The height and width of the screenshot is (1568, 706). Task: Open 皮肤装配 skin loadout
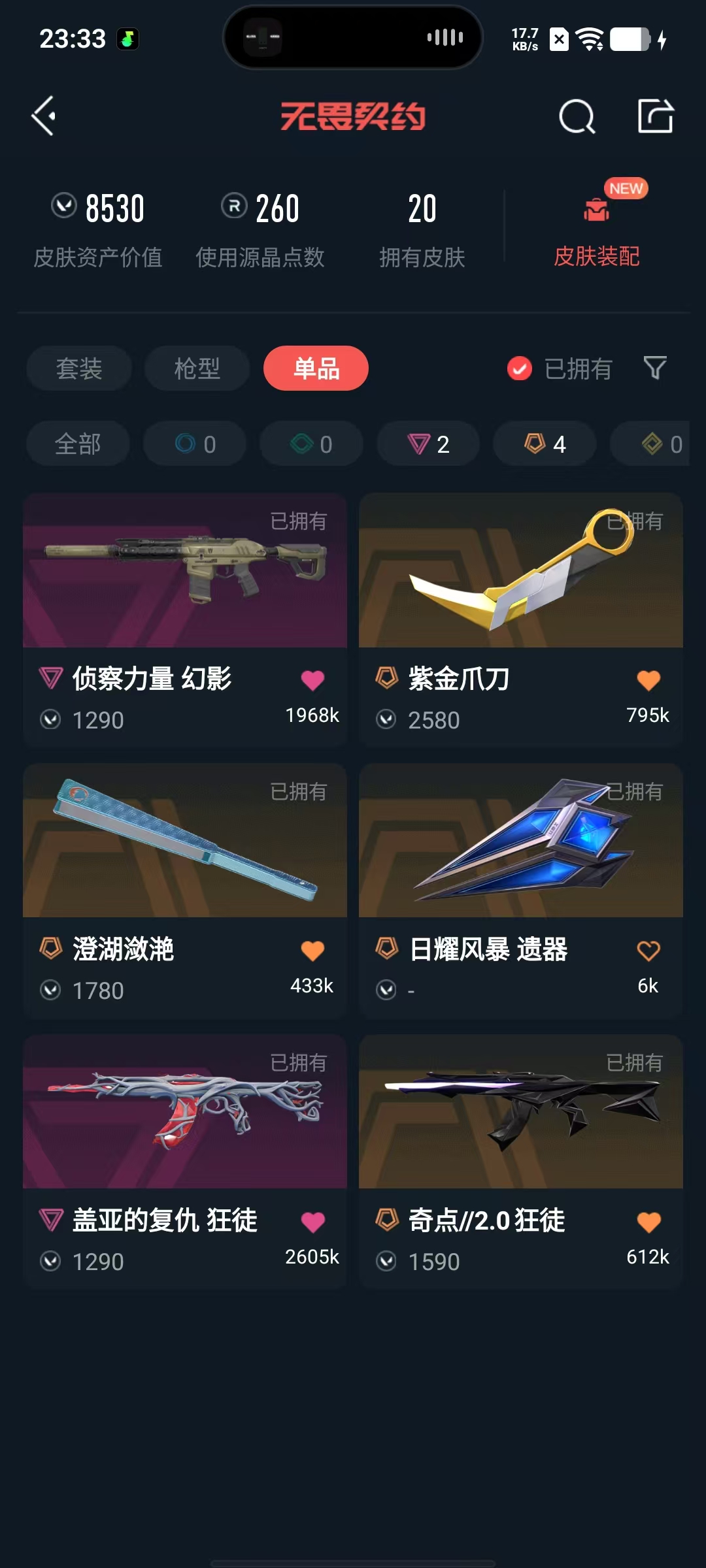[x=596, y=229]
